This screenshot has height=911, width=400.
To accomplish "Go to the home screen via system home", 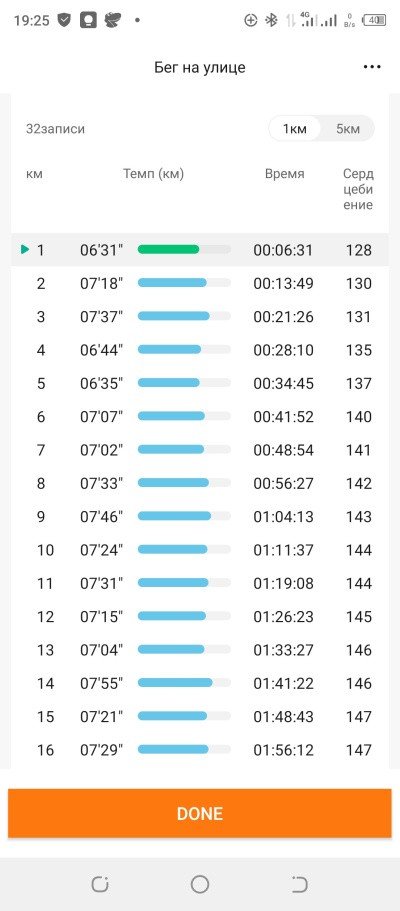I will pyautogui.click(x=200, y=884).
